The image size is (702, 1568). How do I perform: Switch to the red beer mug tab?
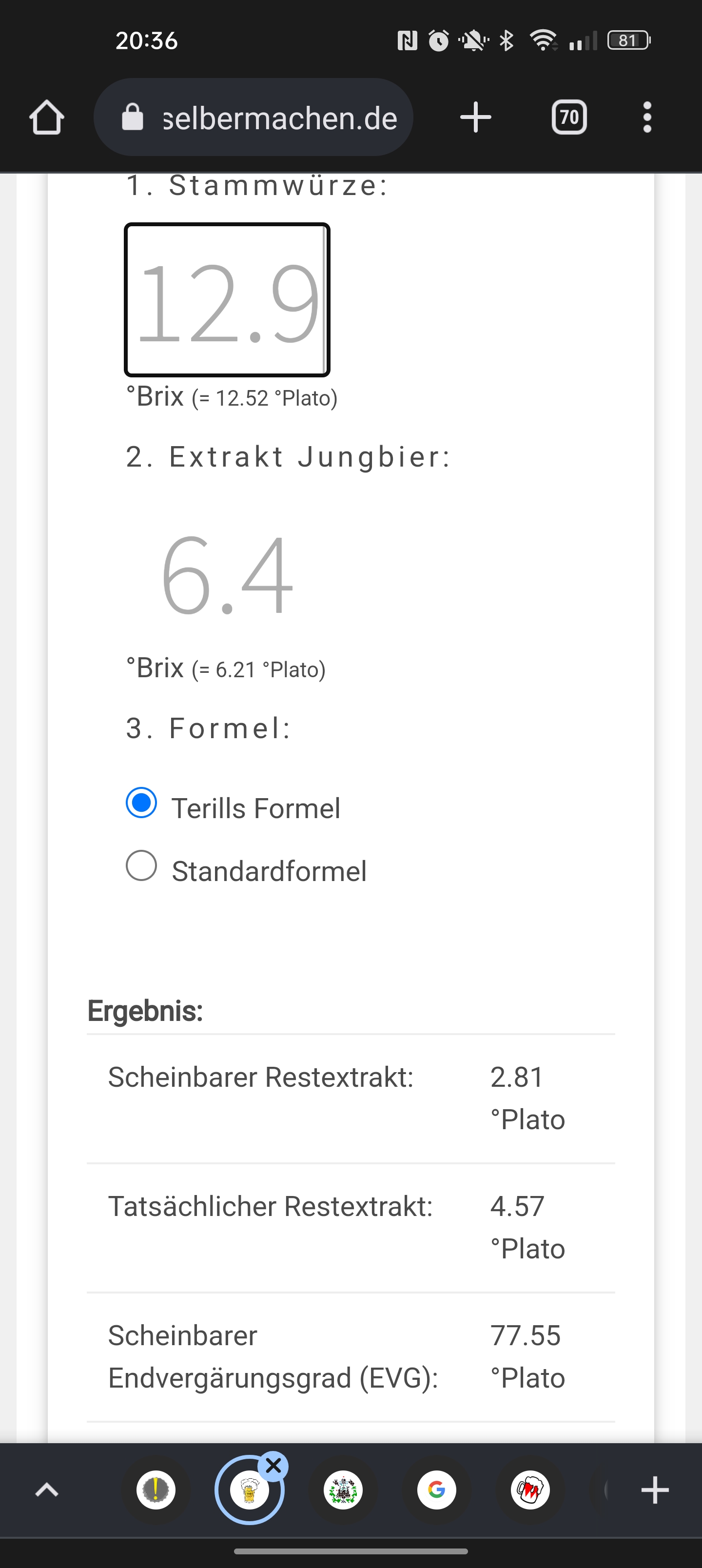pos(530,1490)
